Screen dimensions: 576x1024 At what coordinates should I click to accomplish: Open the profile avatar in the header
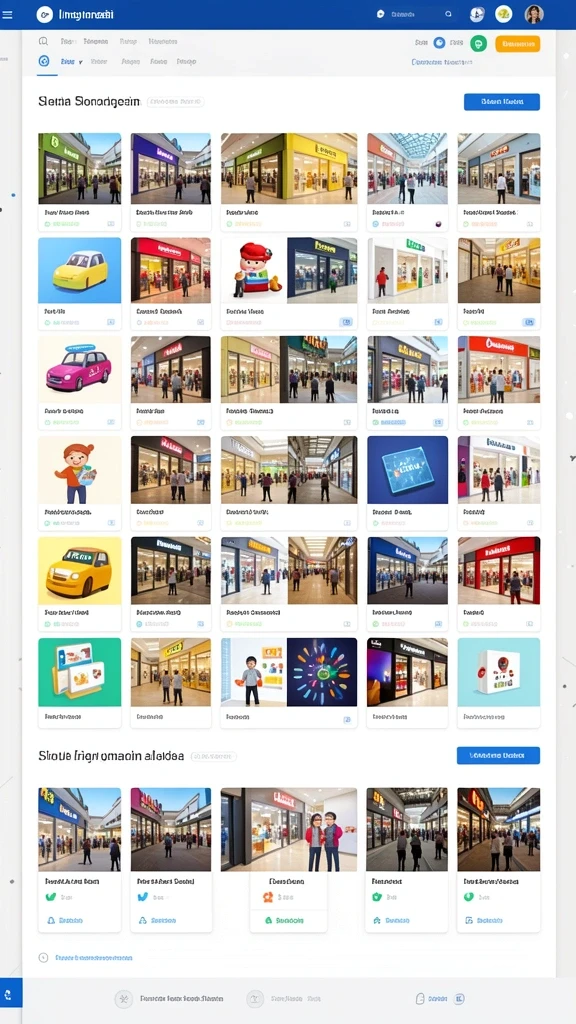[x=534, y=14]
